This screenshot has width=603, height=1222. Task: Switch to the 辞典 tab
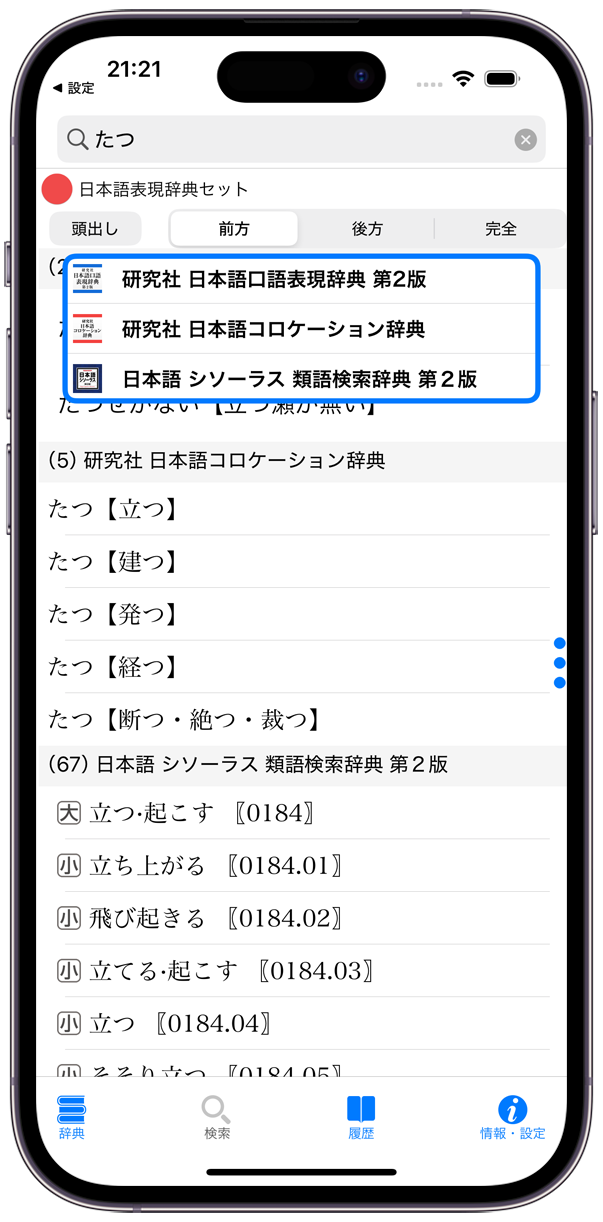point(72,1117)
